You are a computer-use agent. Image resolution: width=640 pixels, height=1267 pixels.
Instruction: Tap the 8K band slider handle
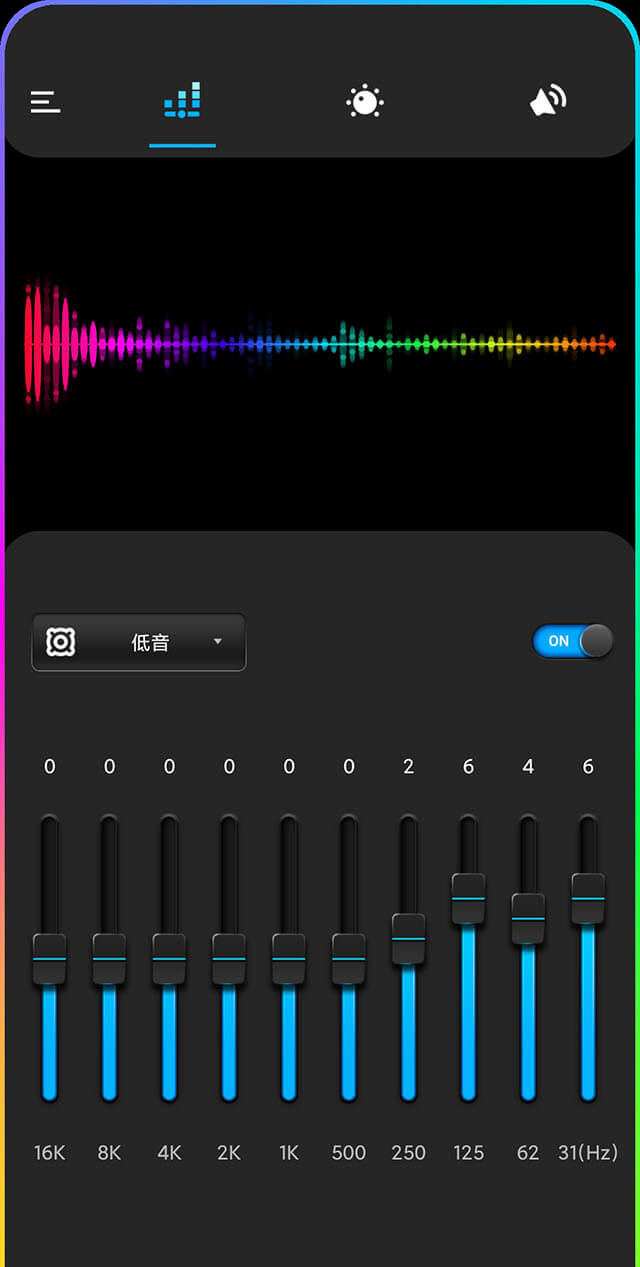click(x=109, y=959)
